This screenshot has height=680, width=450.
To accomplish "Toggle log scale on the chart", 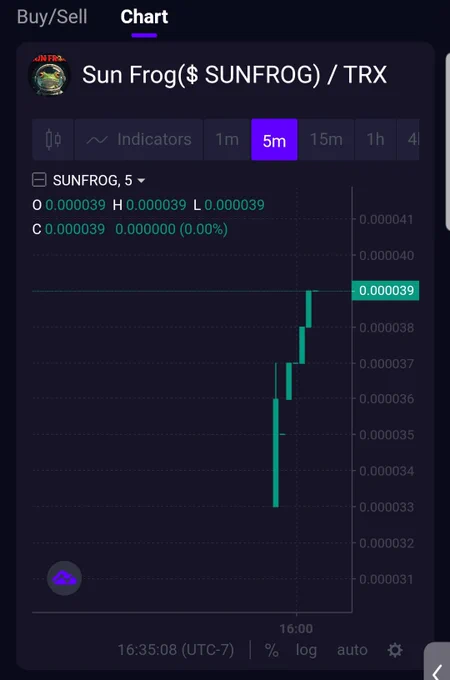I will [306, 650].
